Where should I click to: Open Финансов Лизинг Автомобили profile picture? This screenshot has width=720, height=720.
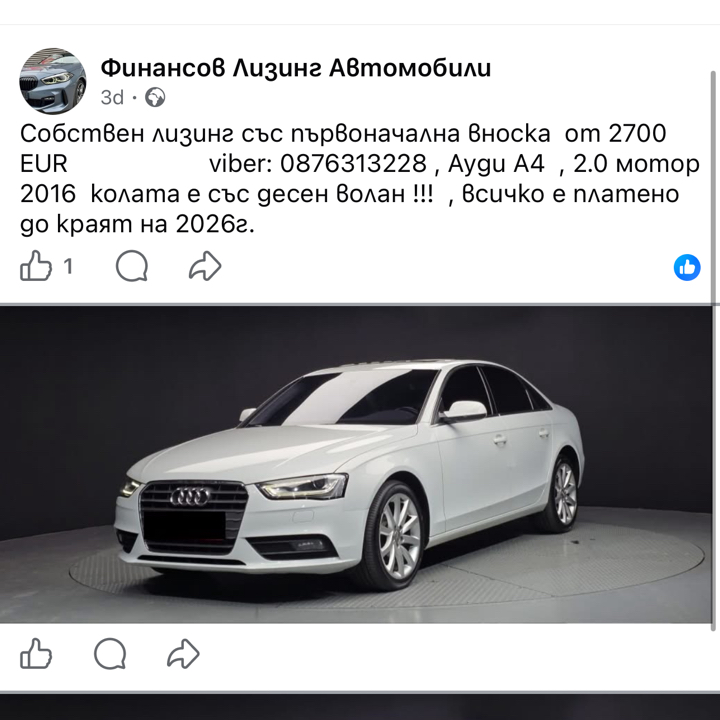[52, 80]
